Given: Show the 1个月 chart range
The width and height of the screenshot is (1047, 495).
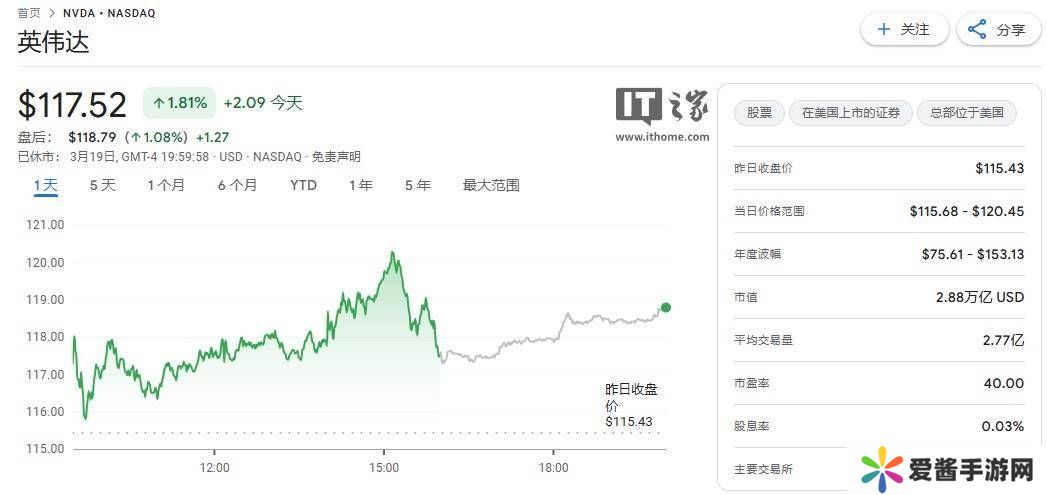Looking at the screenshot, I should point(166,185).
